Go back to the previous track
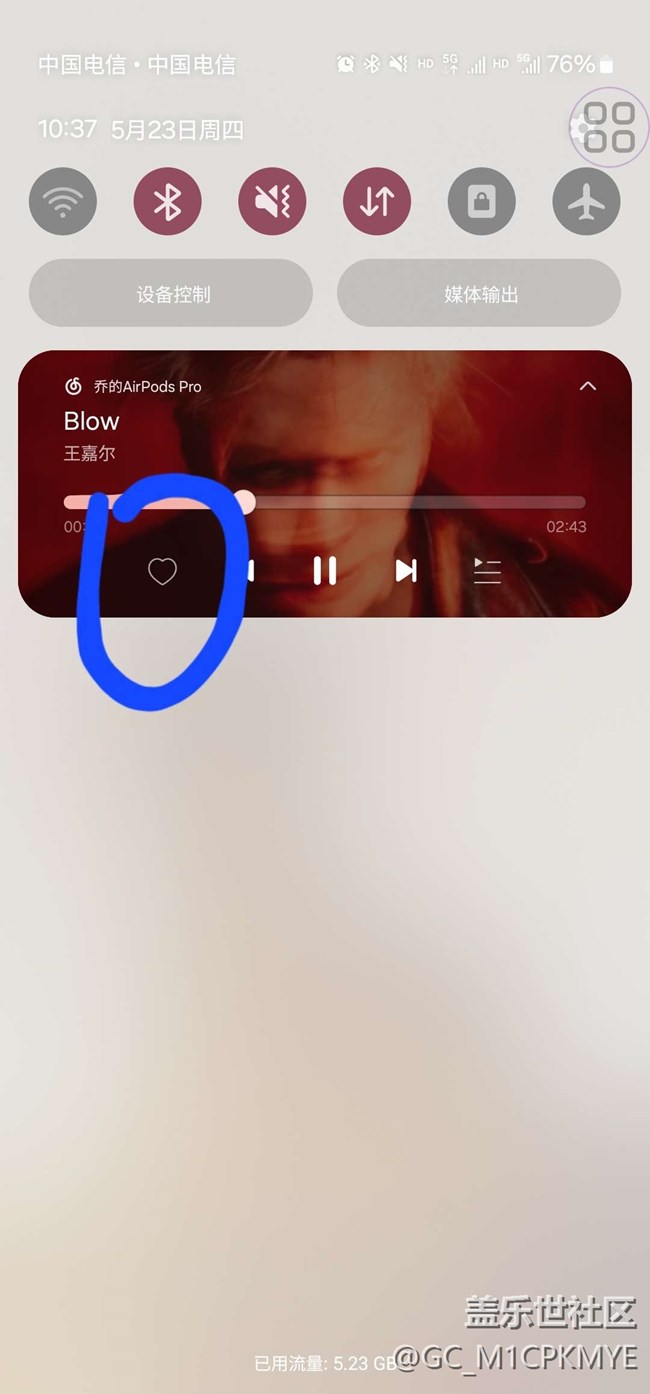This screenshot has width=650, height=1394. [247, 571]
